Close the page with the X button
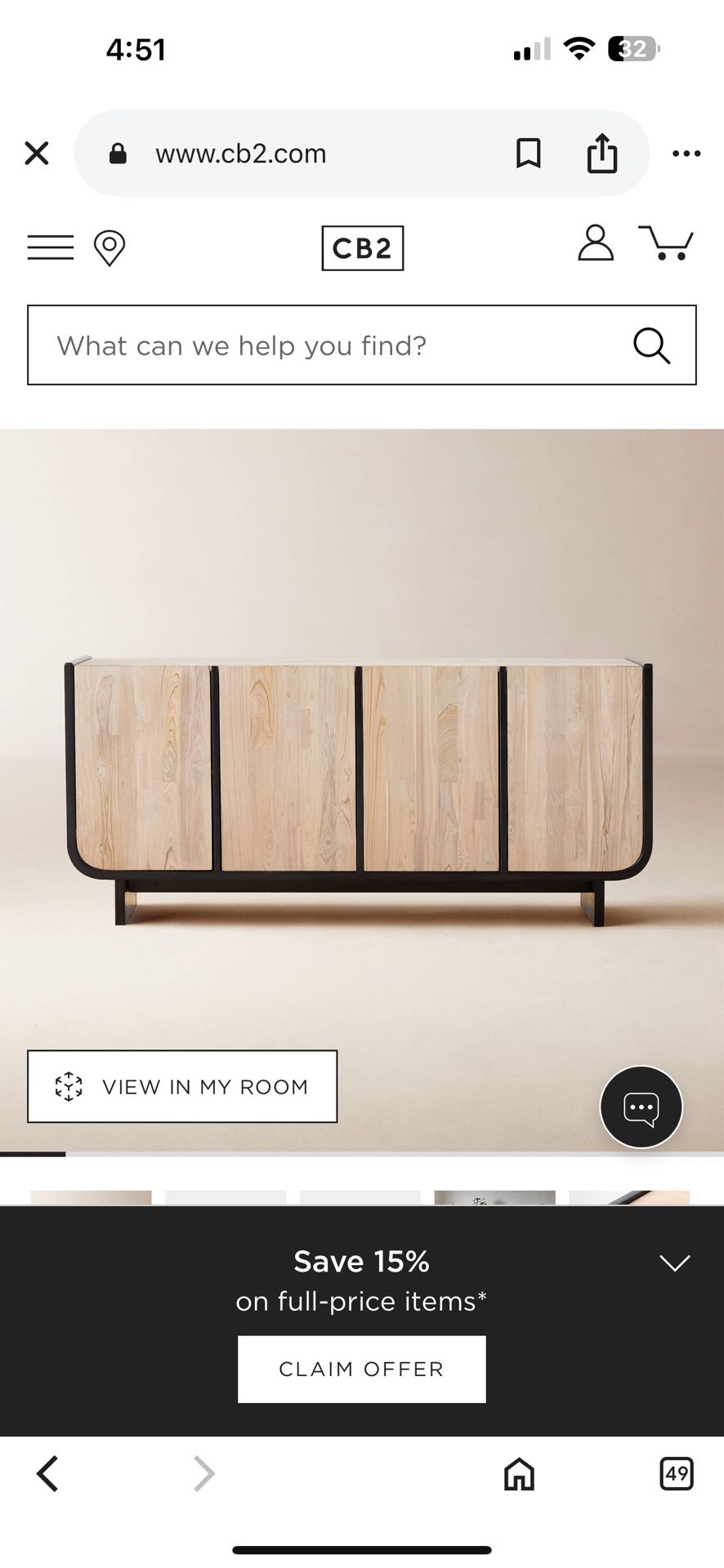This screenshot has width=724, height=1568. (x=36, y=153)
